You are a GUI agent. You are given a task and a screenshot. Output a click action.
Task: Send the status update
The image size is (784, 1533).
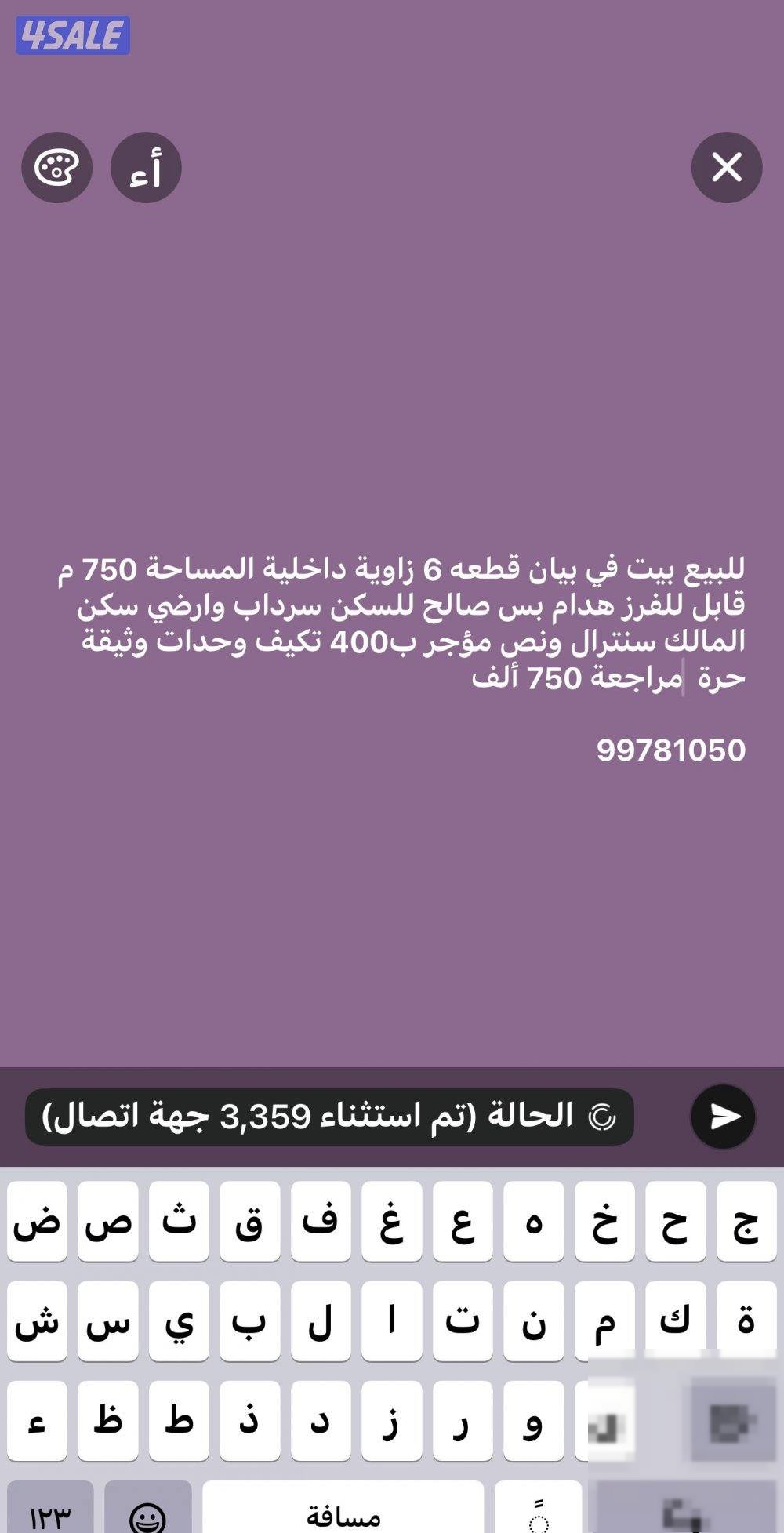point(723,1116)
